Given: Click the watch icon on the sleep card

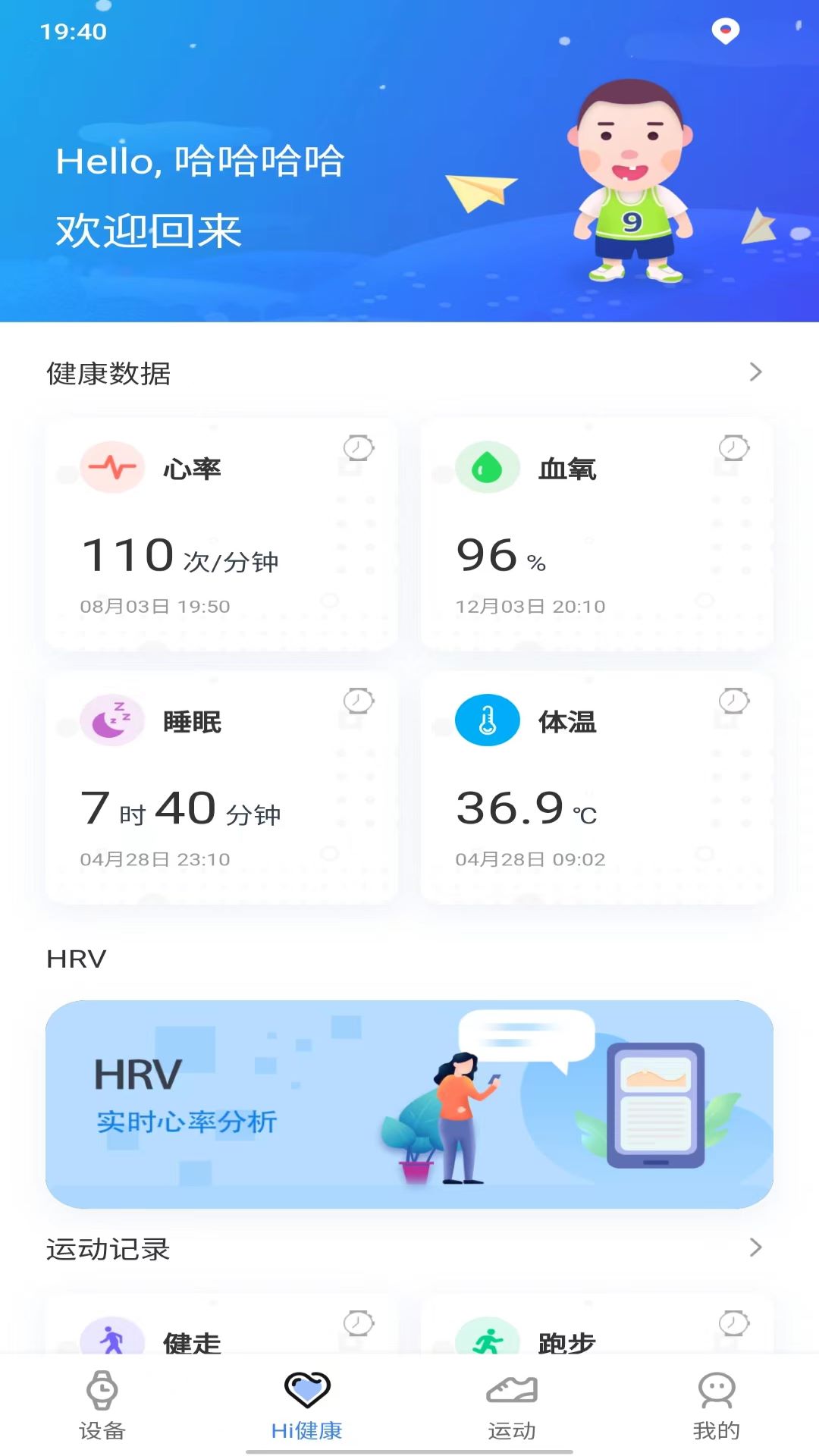Looking at the screenshot, I should tap(359, 701).
